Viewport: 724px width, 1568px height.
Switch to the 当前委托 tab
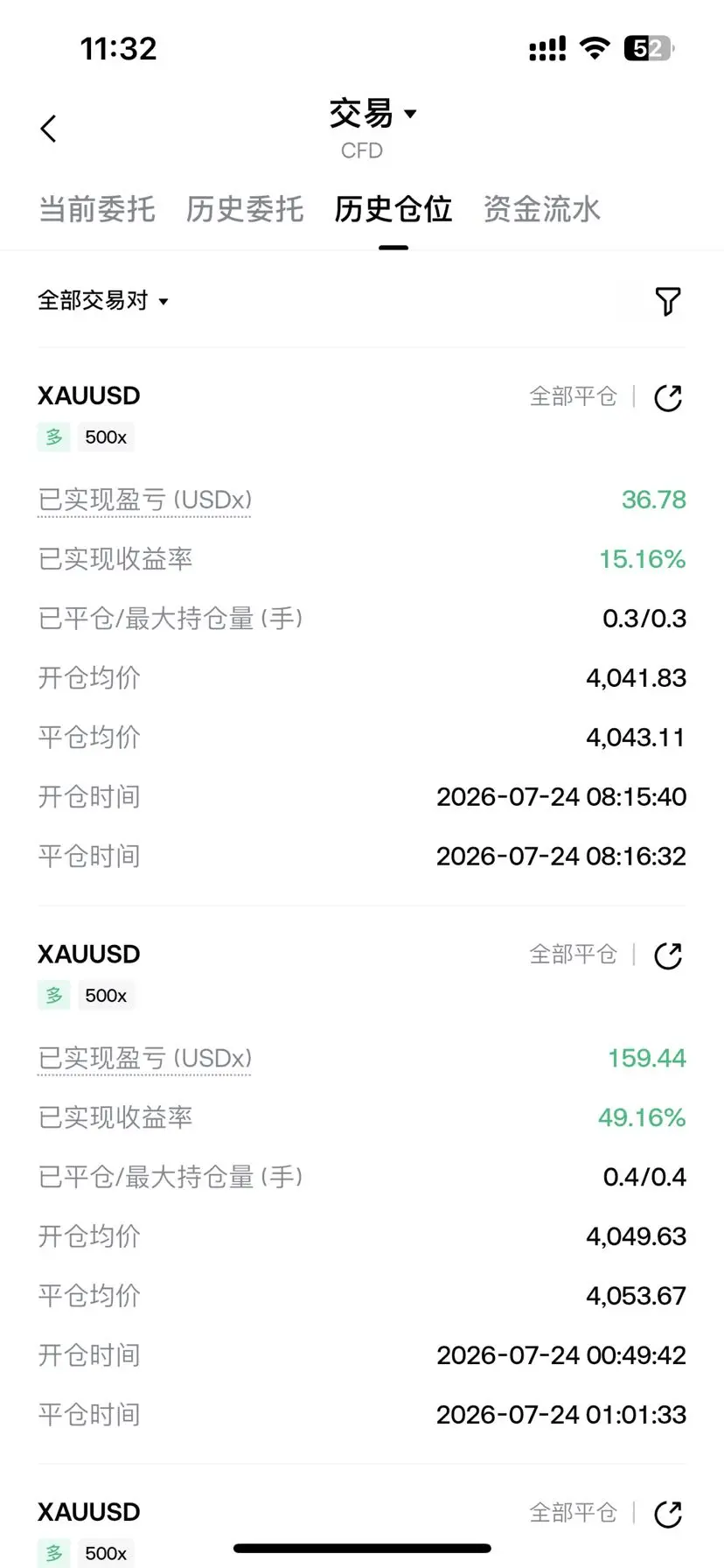[x=97, y=210]
